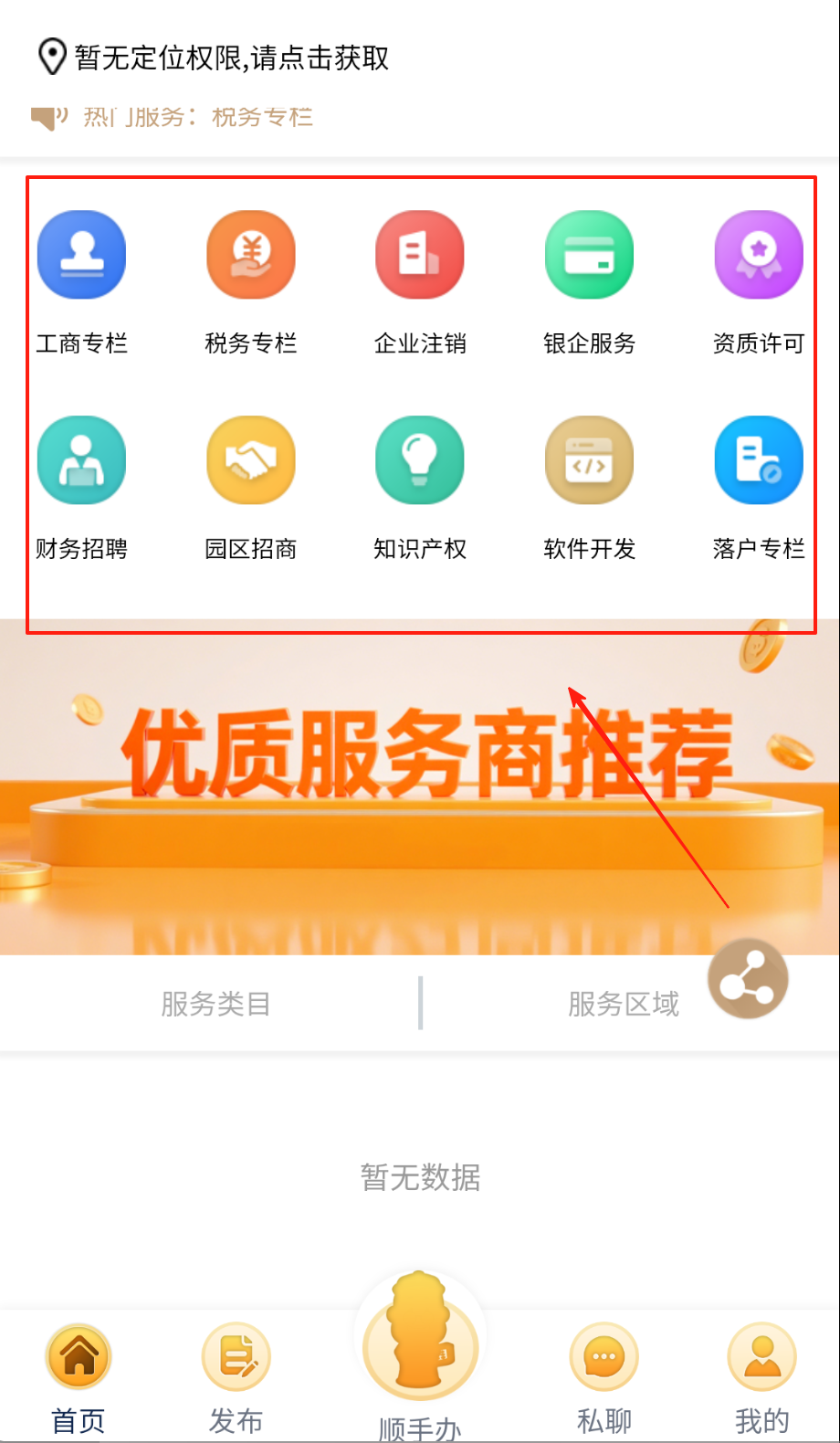This screenshot has width=840, height=1443.
Task: Tap the location permission prompt
Action: (x=231, y=58)
